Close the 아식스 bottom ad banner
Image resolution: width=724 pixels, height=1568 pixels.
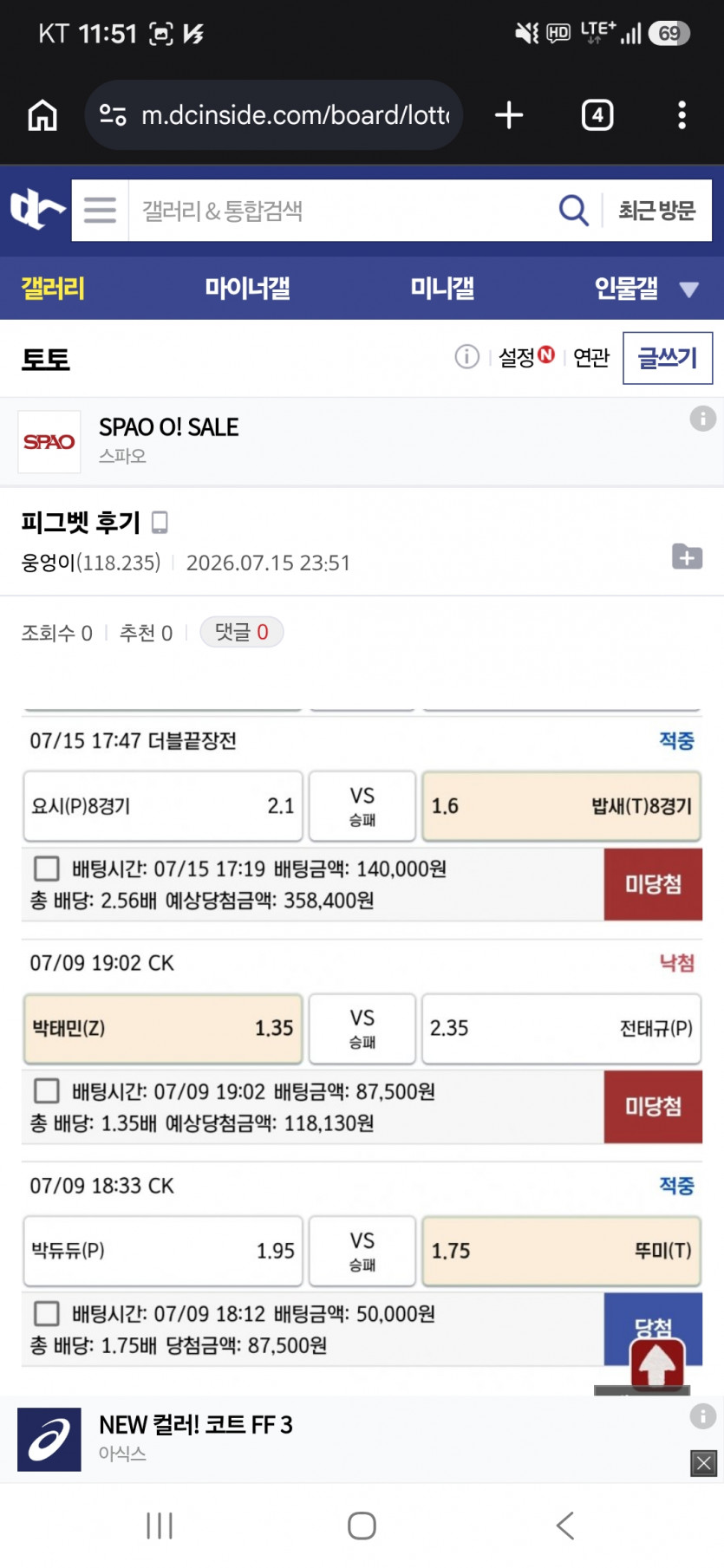click(703, 1463)
